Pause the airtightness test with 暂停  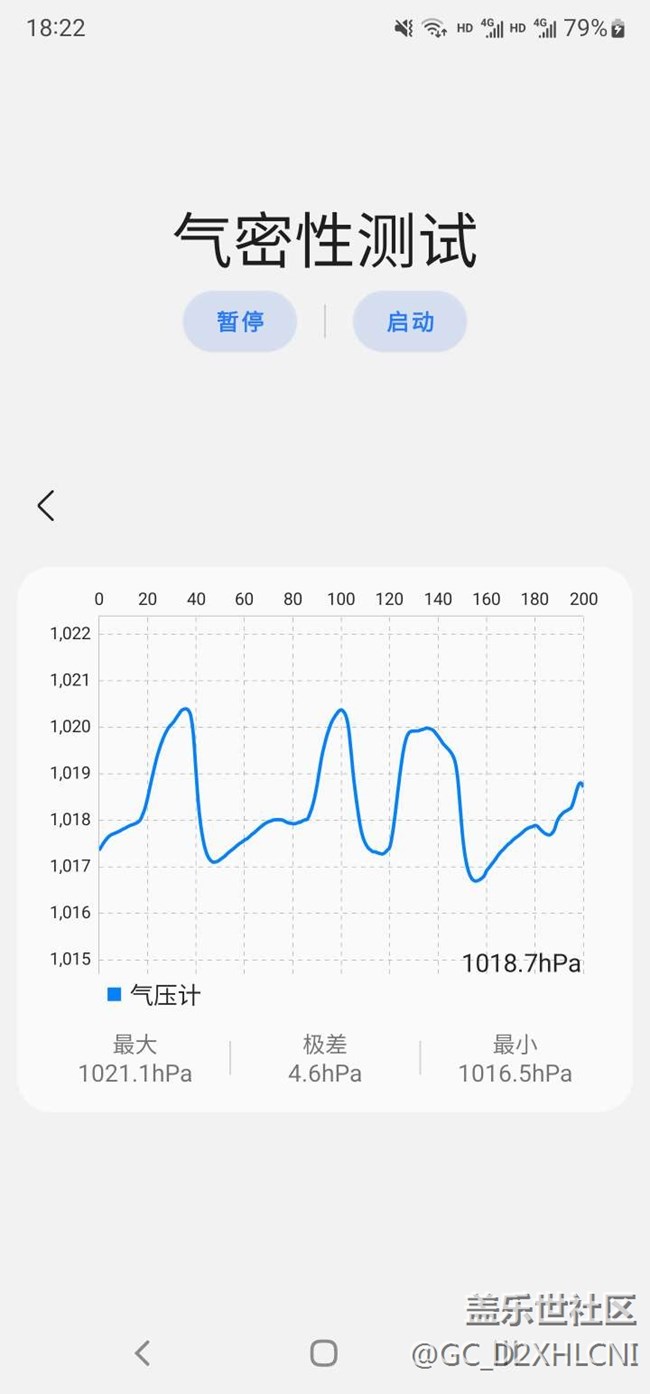click(x=240, y=322)
